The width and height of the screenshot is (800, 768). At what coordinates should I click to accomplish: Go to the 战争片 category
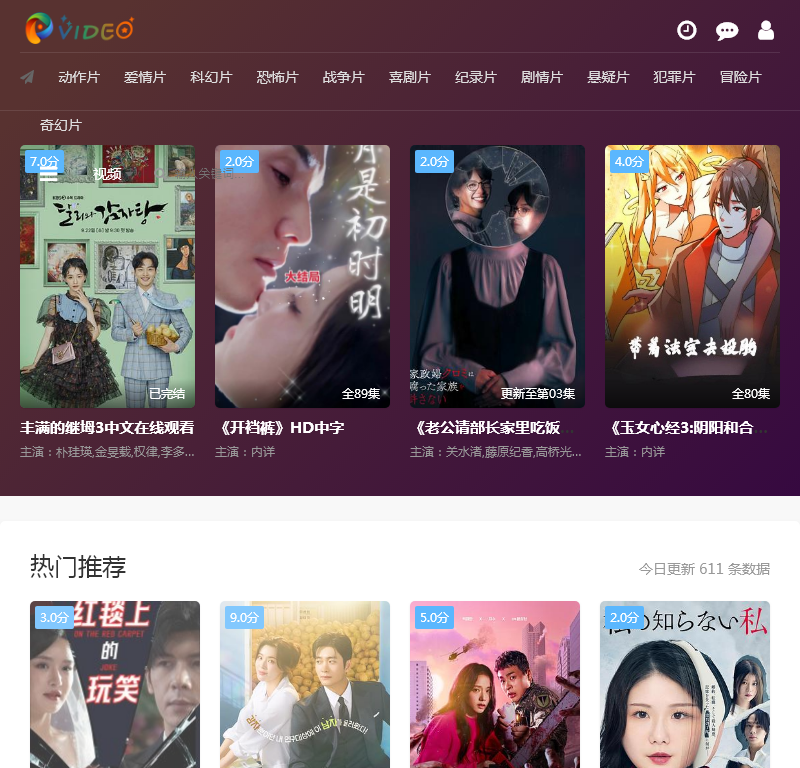click(x=343, y=77)
